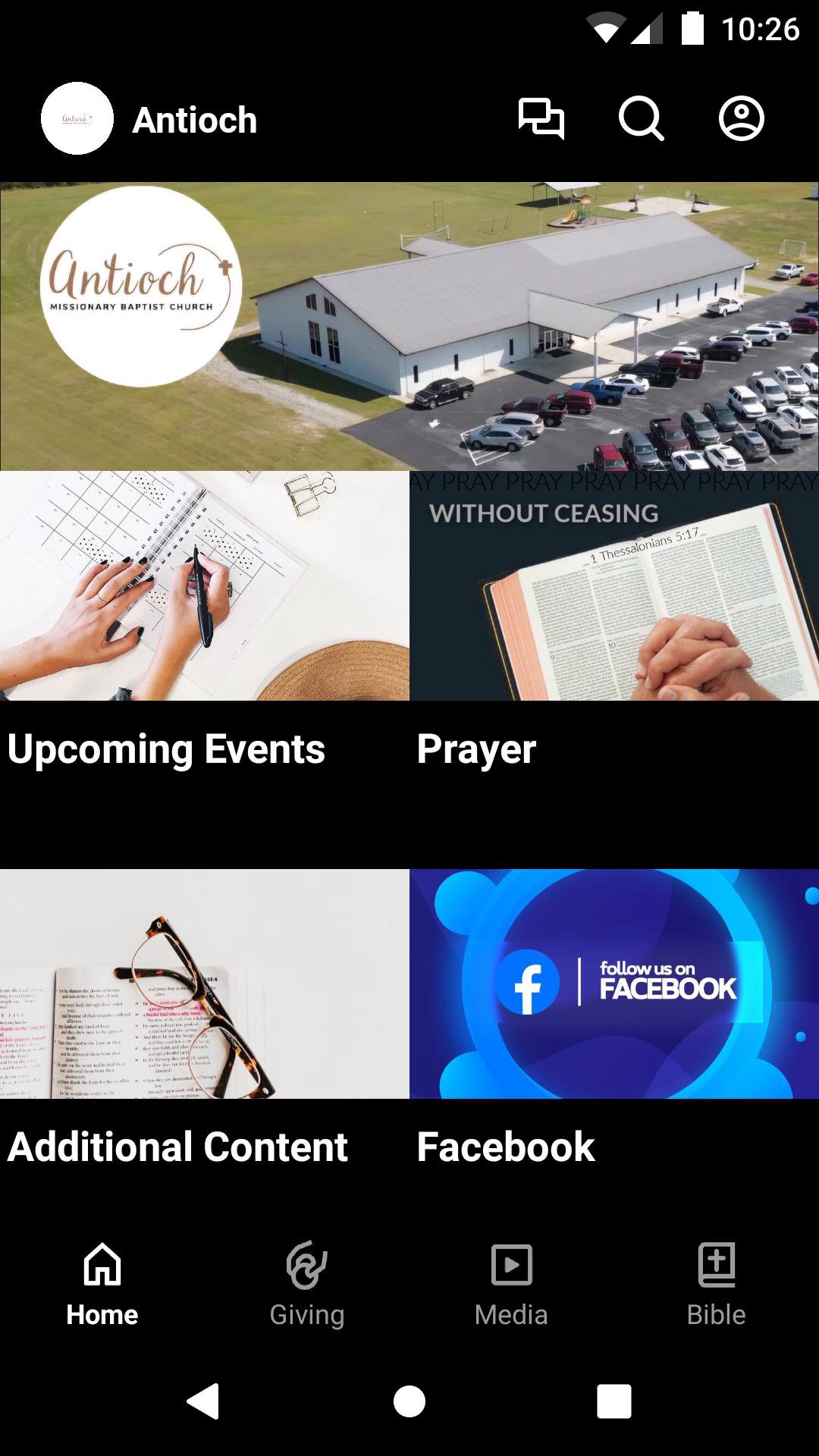Show recent apps with the square button
The width and height of the screenshot is (819, 1456).
(x=614, y=1401)
